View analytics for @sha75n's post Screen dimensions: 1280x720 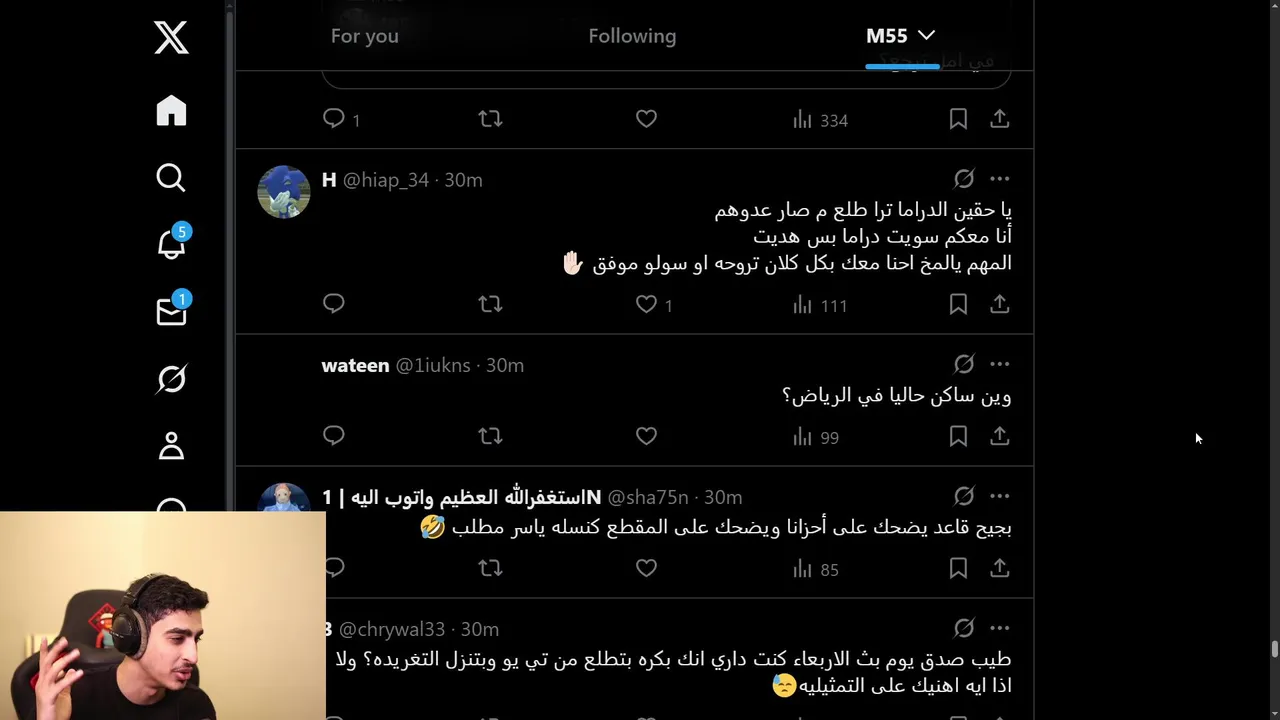point(816,569)
